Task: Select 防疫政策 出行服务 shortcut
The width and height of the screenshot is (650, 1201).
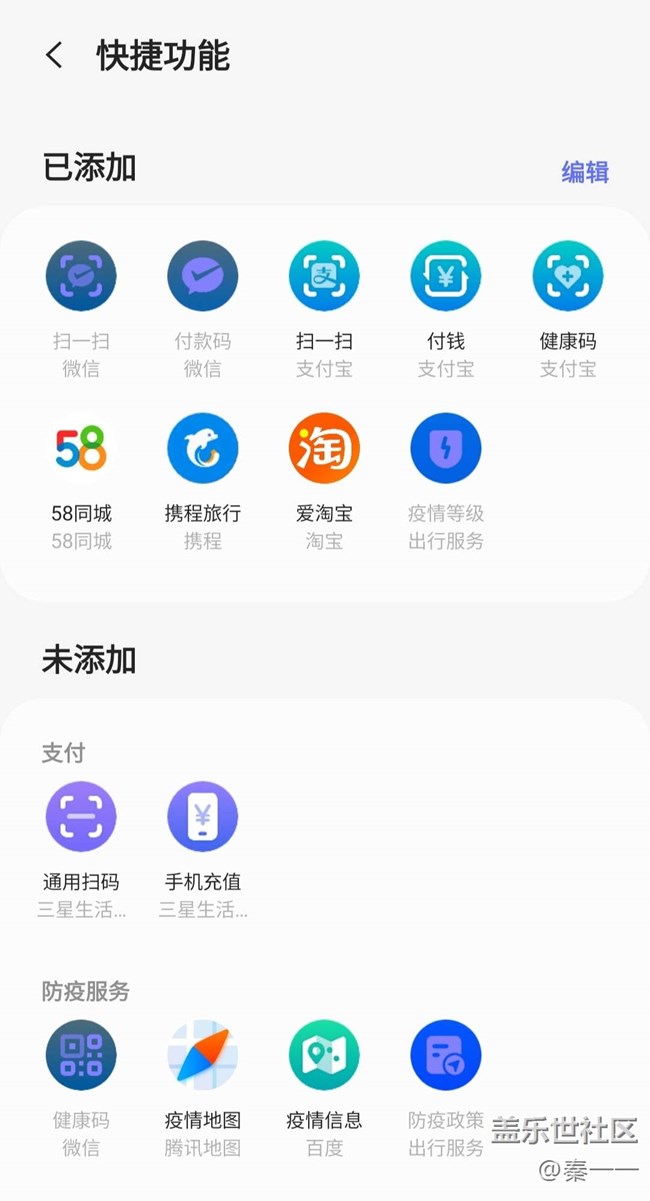Action: coord(446,1055)
